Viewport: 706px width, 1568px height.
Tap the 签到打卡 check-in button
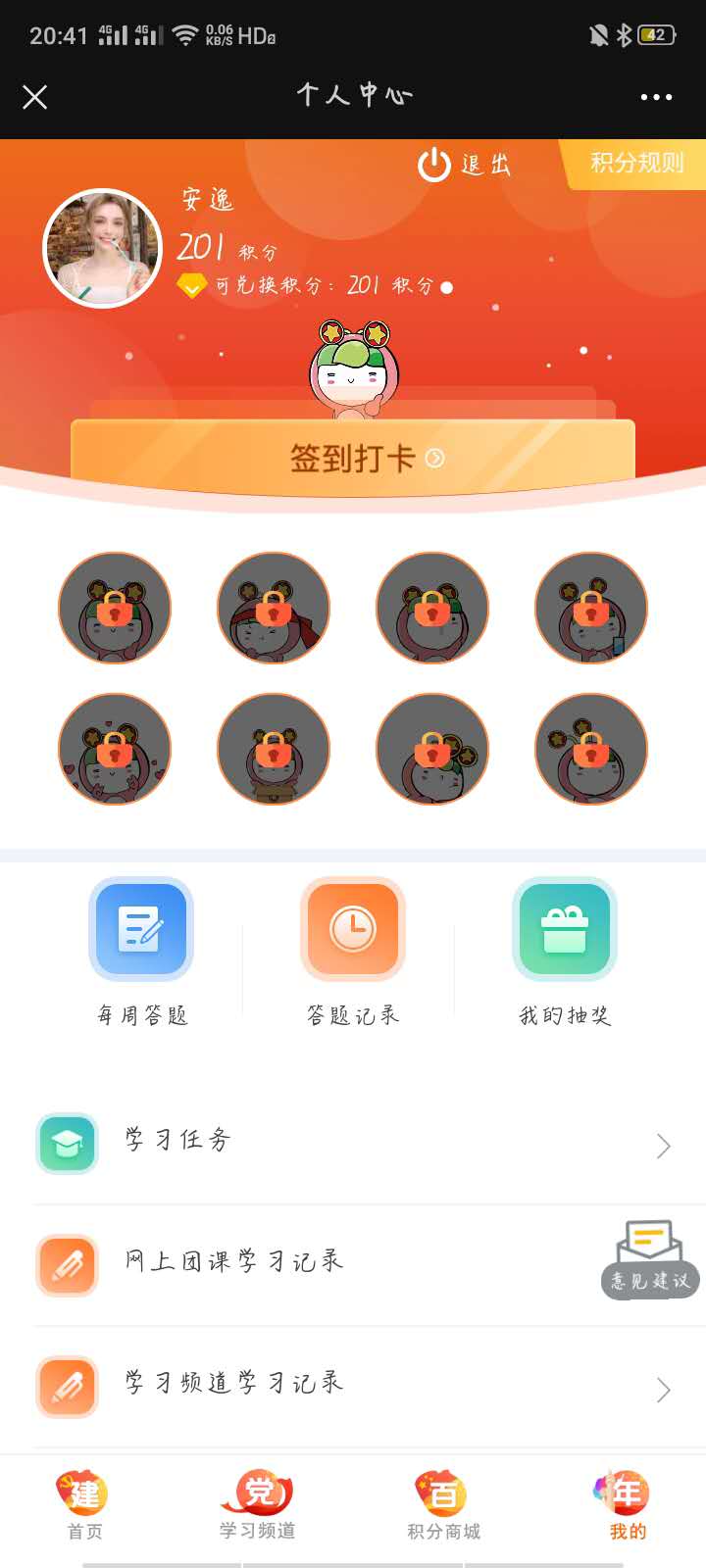coord(353,458)
